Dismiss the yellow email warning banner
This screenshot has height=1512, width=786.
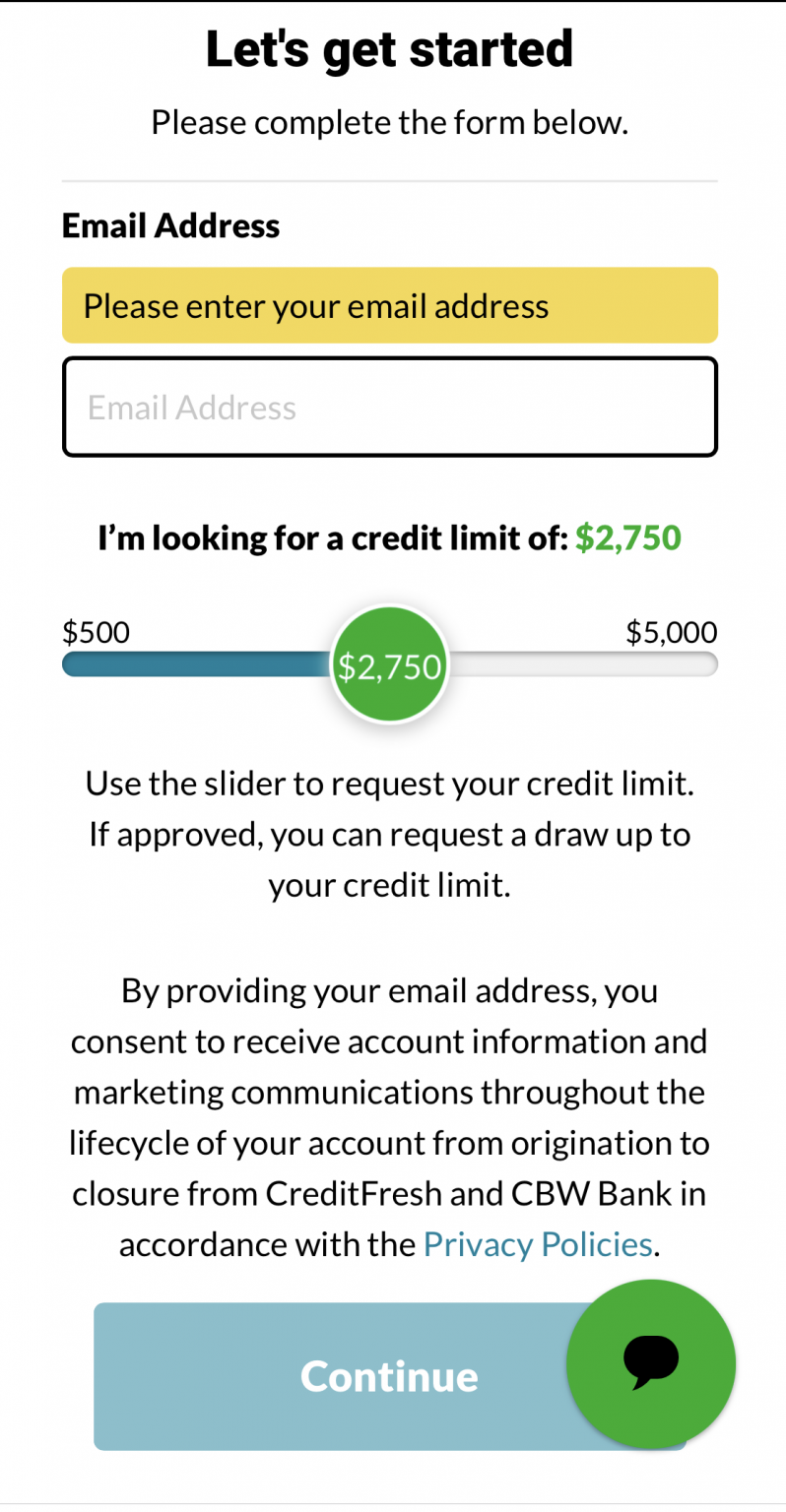pyautogui.click(x=390, y=305)
